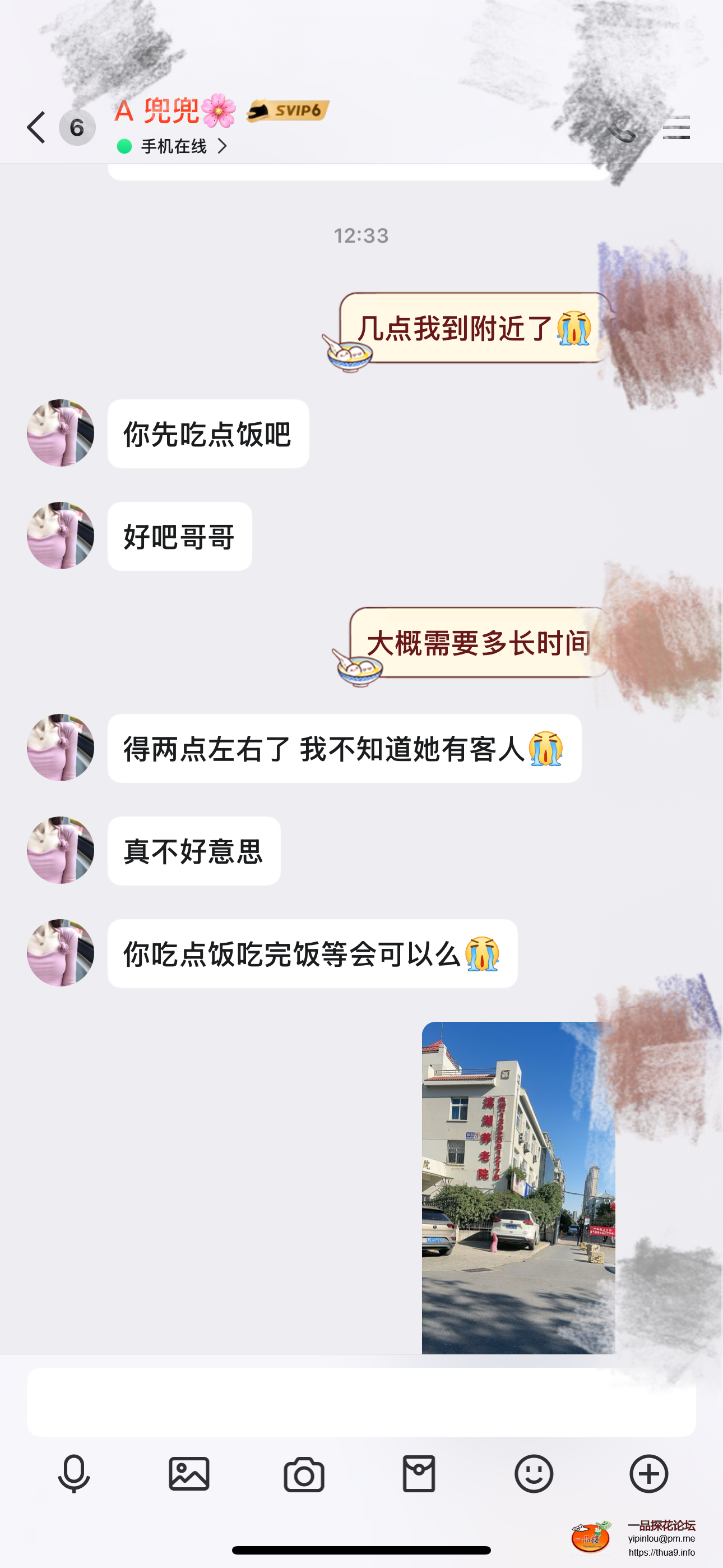Record a voice message with the microphone
Viewport: 723px width, 1568px height.
point(74,1474)
